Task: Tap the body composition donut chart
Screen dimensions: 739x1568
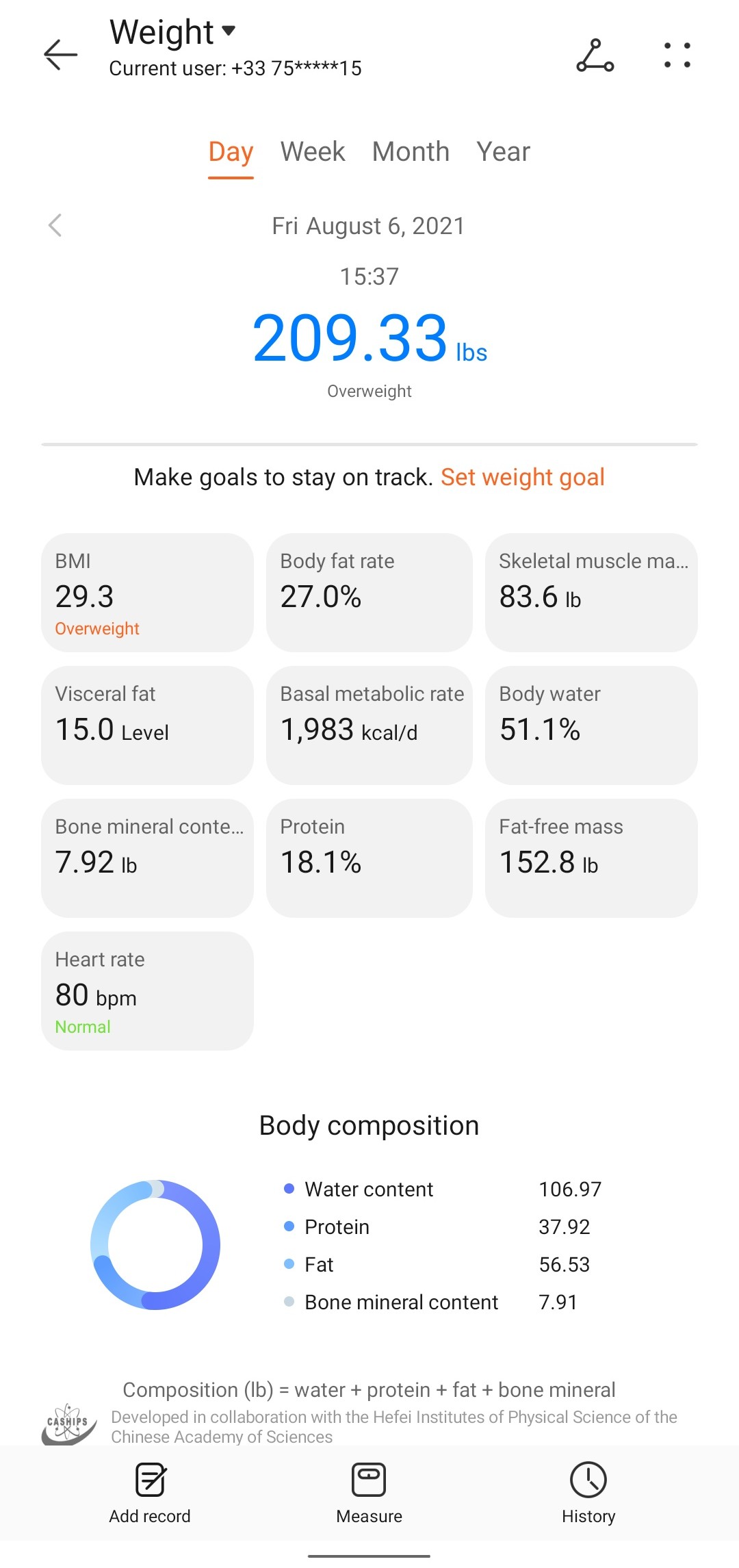Action: pos(157,1246)
